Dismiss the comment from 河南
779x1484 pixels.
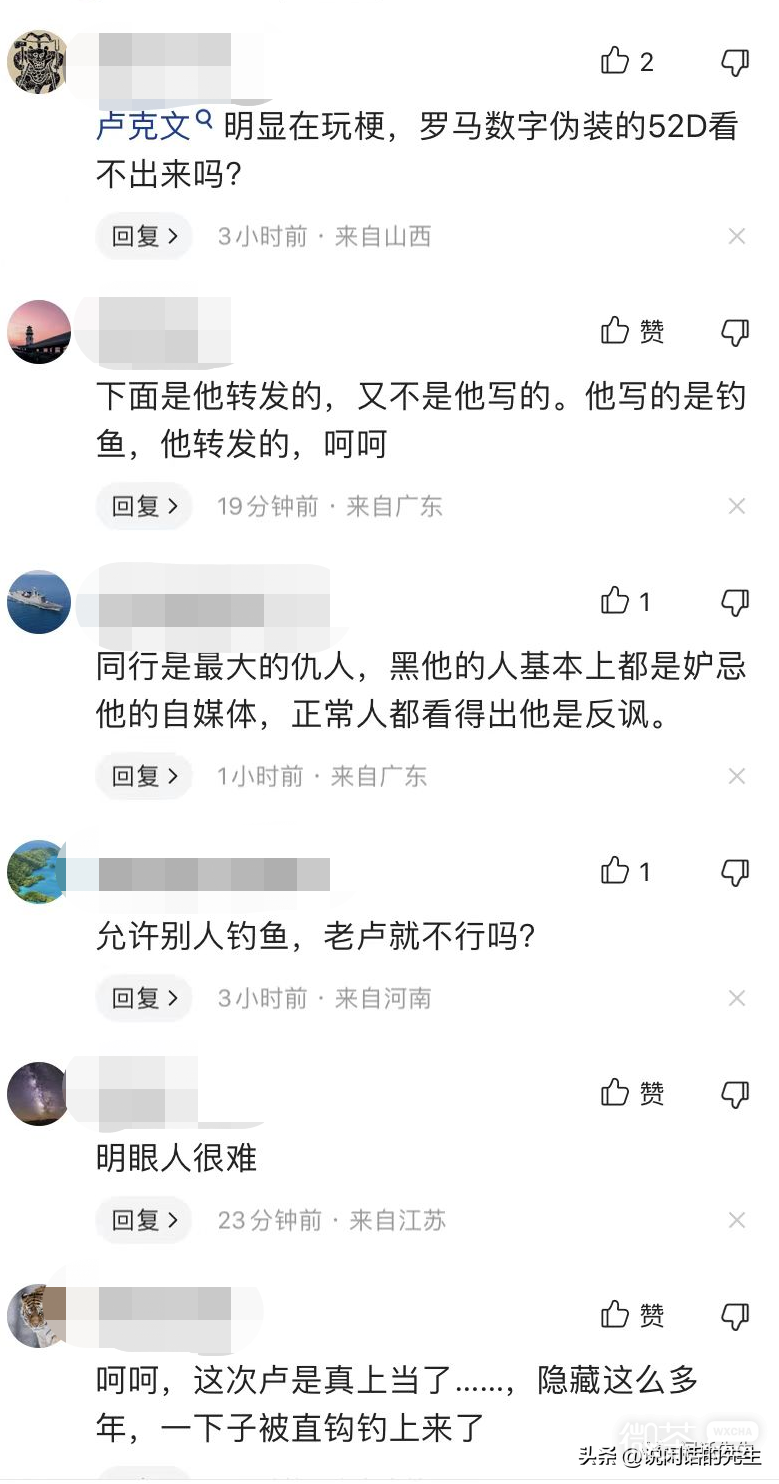point(737,998)
